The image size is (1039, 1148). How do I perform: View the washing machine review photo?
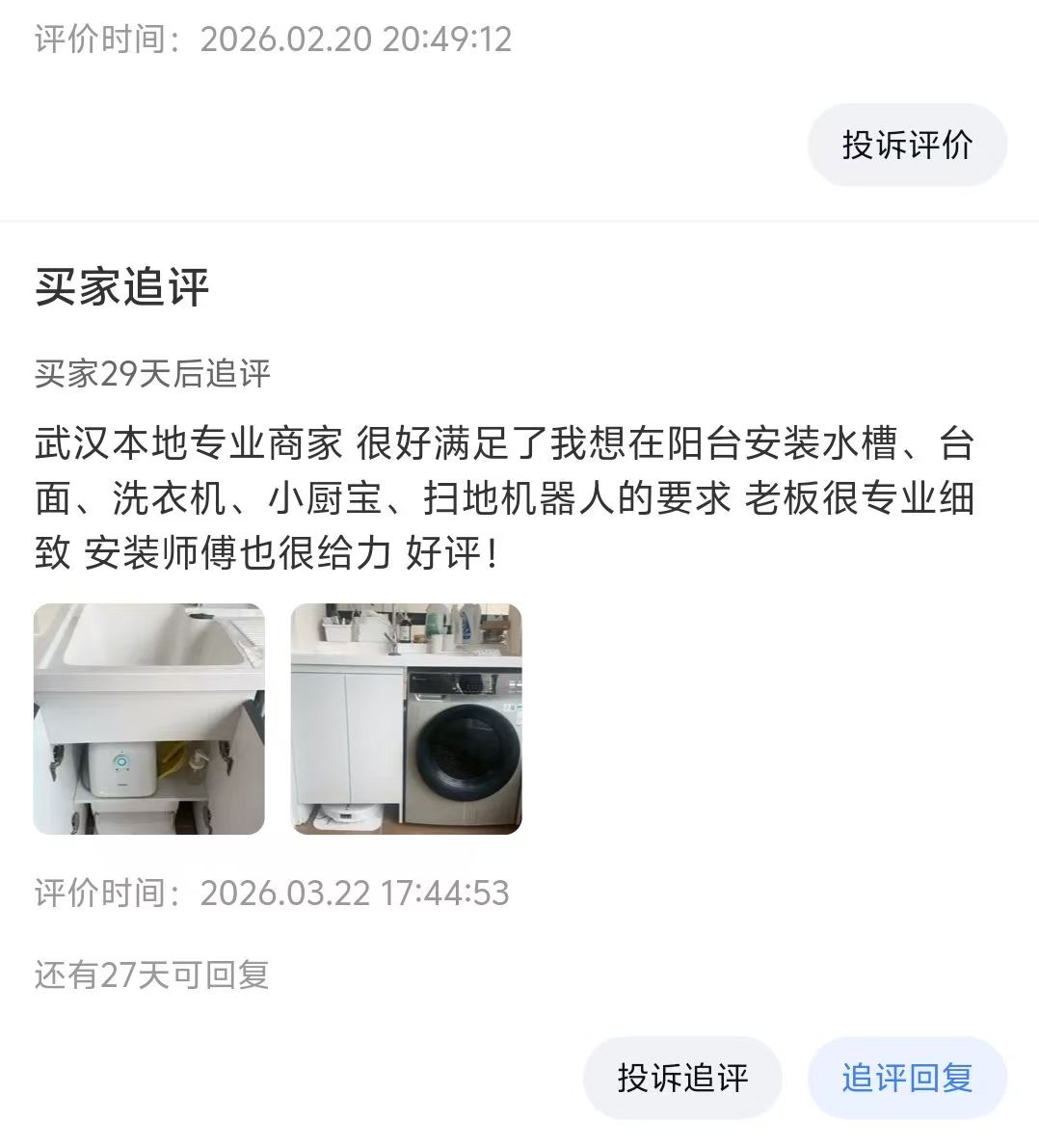pyautogui.click(x=406, y=719)
